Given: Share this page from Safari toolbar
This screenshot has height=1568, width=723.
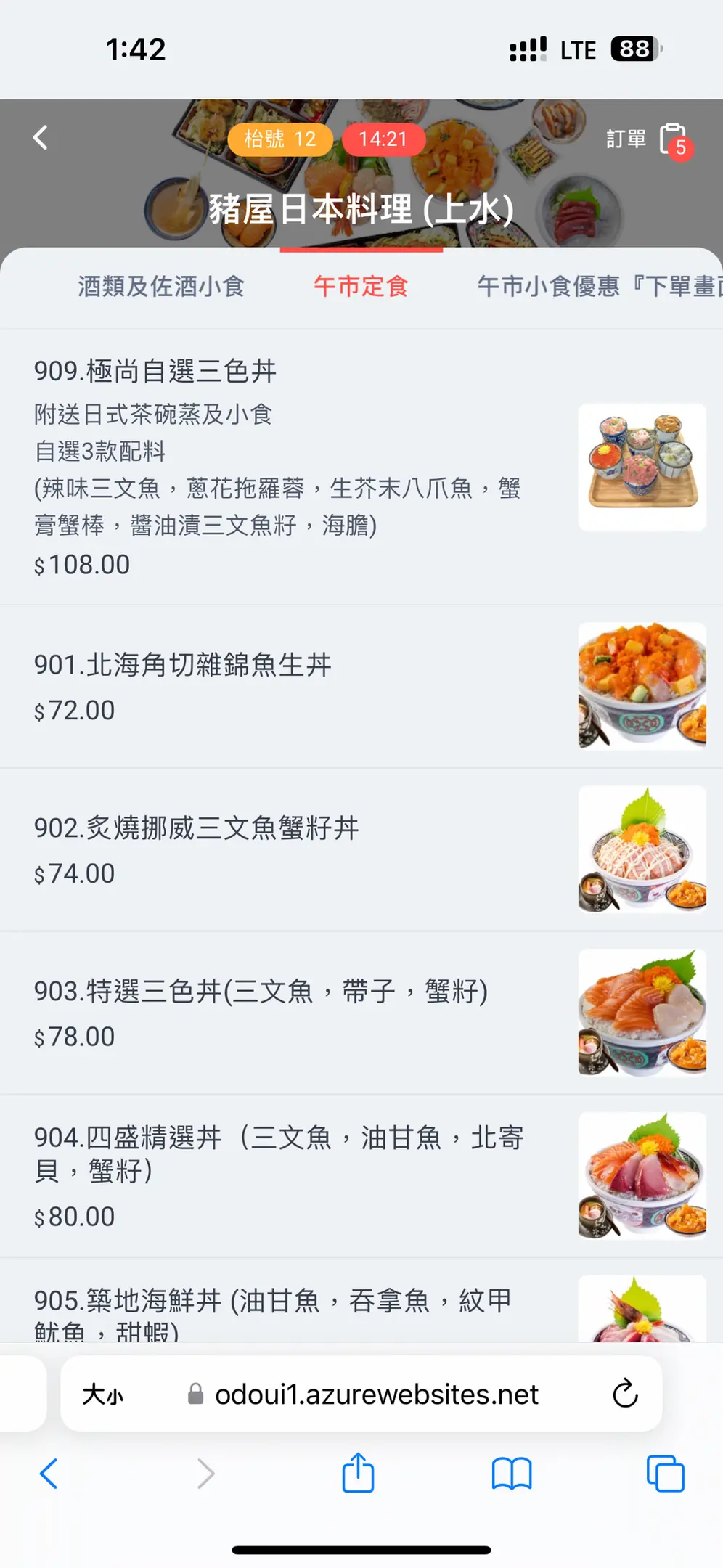Looking at the screenshot, I should 358,1473.
